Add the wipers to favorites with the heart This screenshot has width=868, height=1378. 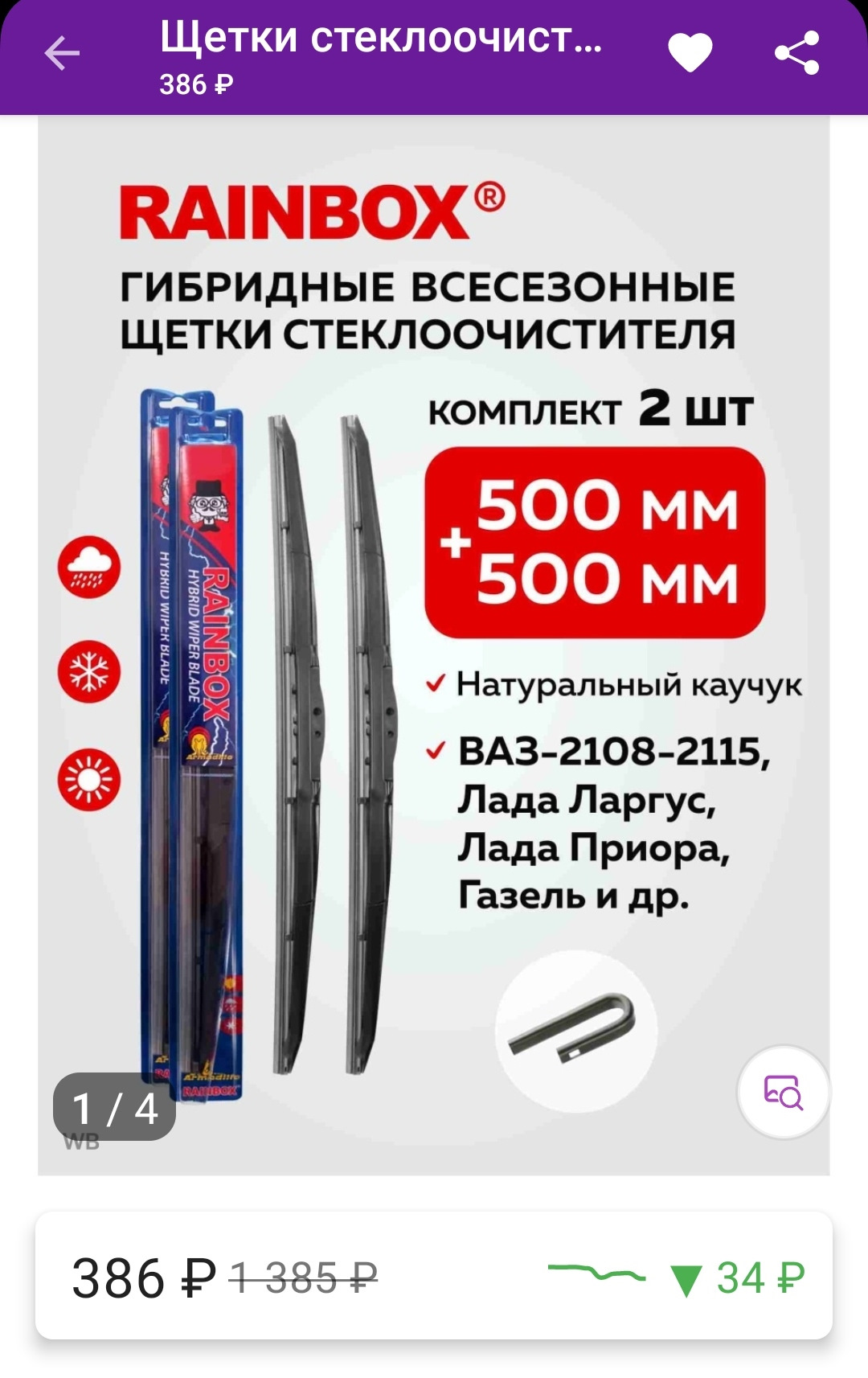(690, 54)
